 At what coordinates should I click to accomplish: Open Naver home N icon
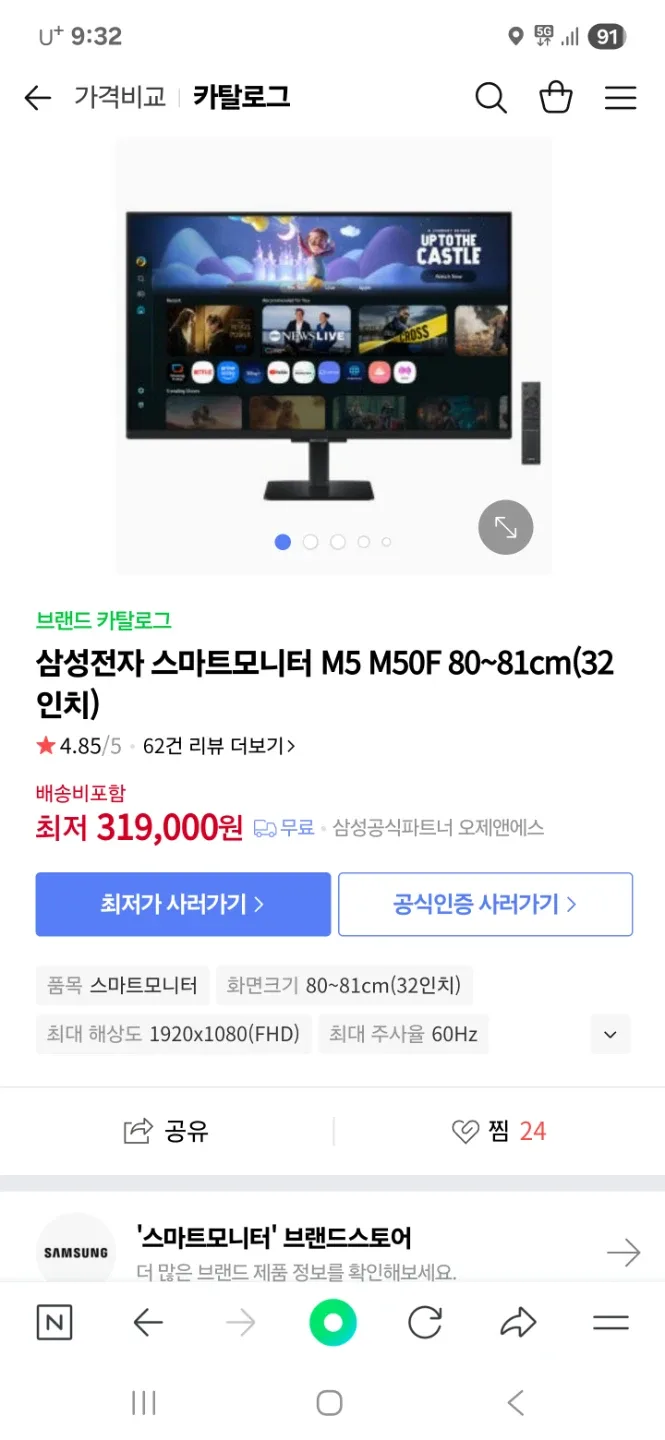click(54, 1323)
